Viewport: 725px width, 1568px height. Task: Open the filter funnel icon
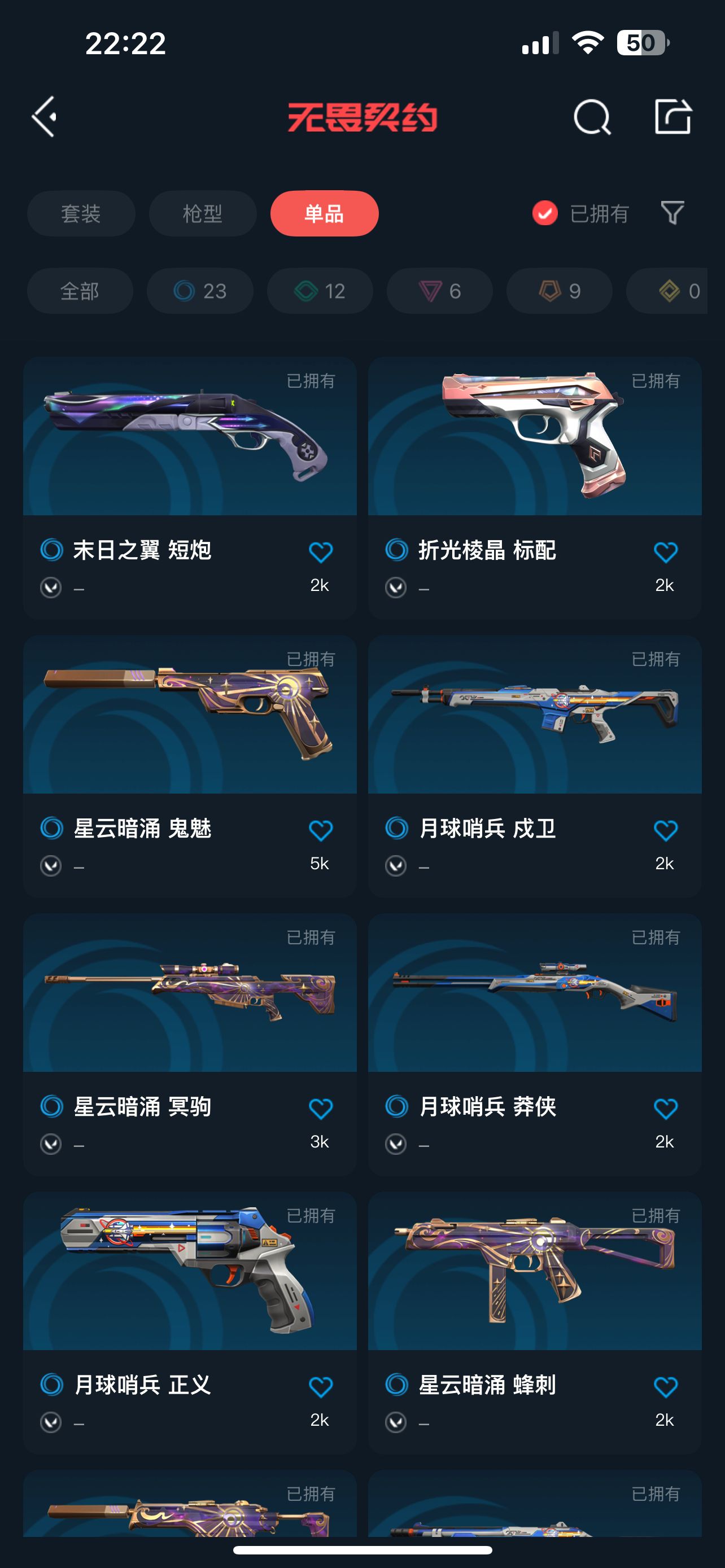[x=672, y=213]
